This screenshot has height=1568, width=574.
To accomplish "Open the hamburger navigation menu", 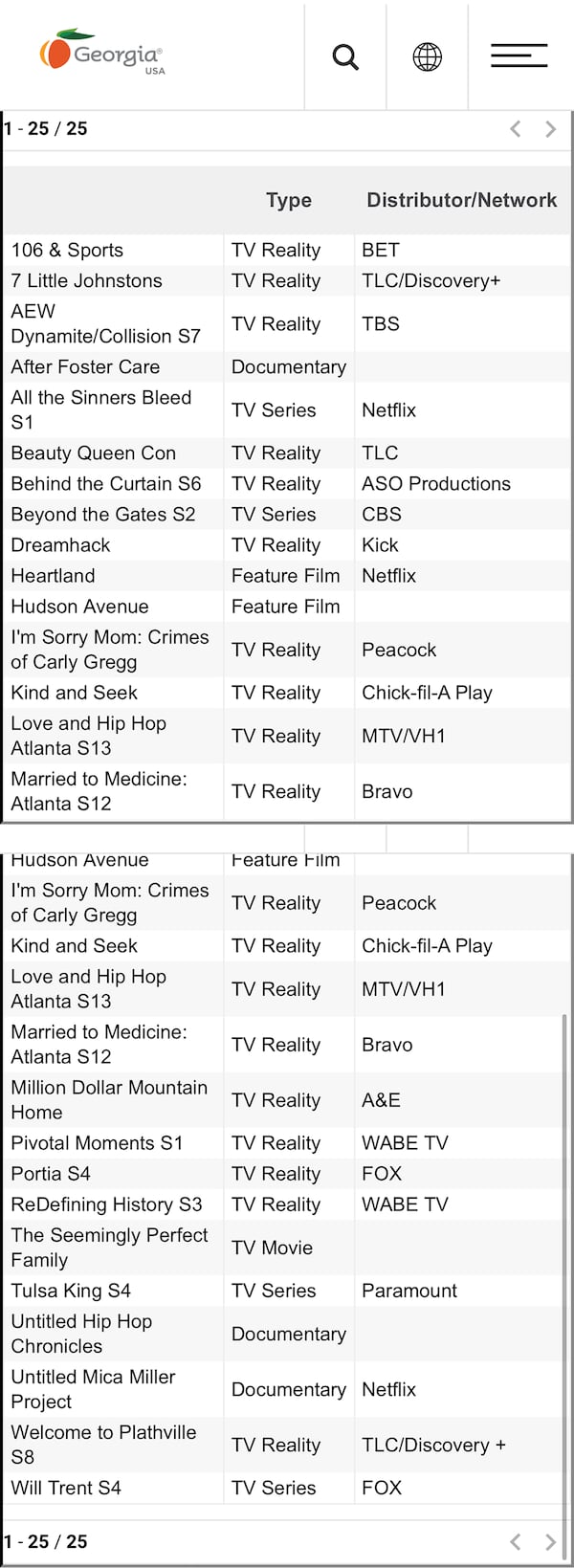I will (x=519, y=55).
